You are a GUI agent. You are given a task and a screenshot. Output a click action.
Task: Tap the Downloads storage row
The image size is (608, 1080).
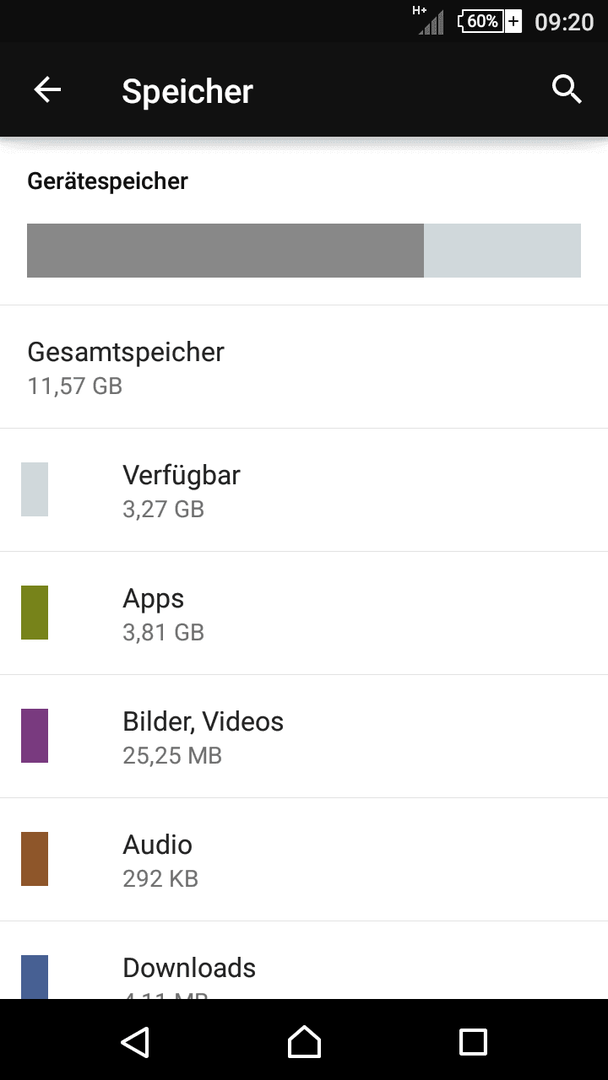(304, 960)
